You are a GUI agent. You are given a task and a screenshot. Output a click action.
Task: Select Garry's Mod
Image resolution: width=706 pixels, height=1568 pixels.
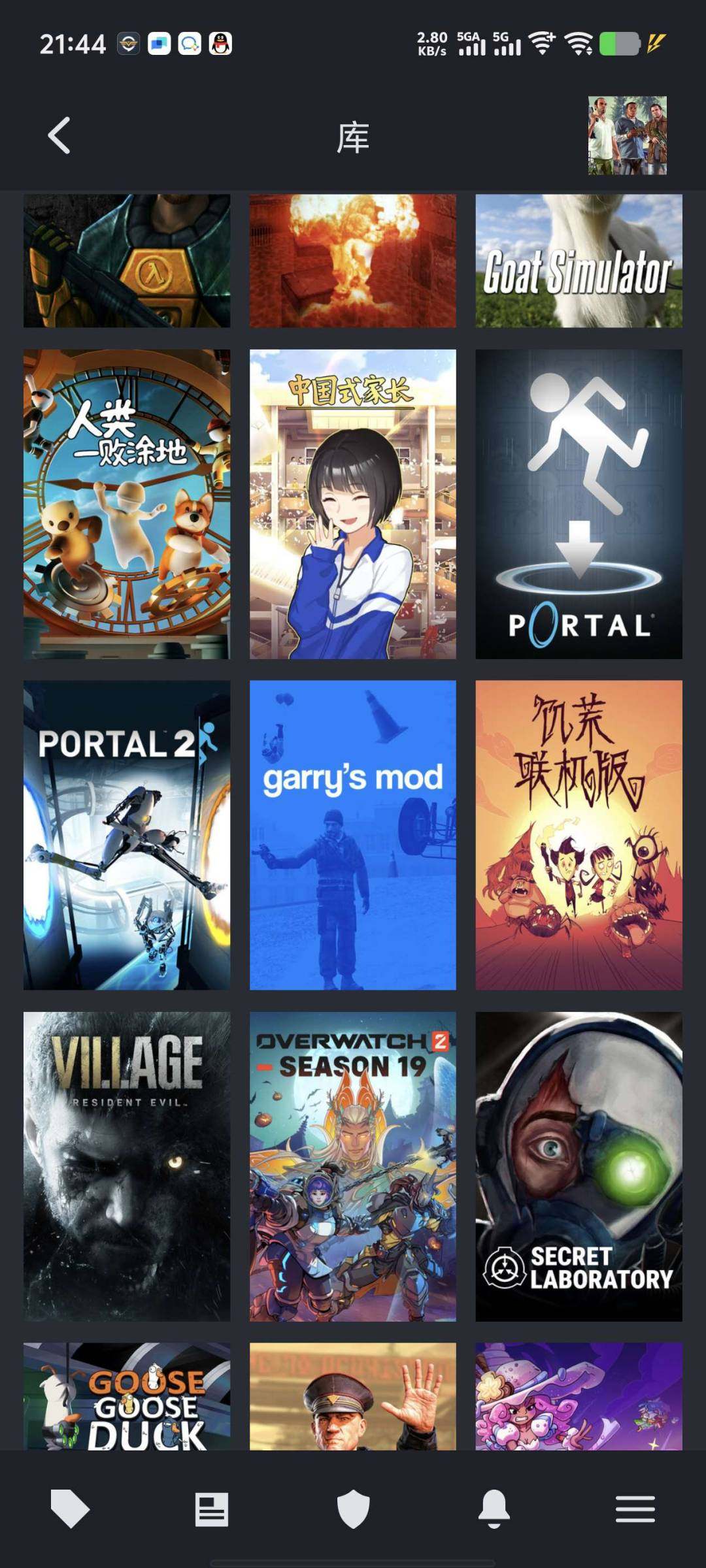click(x=352, y=835)
